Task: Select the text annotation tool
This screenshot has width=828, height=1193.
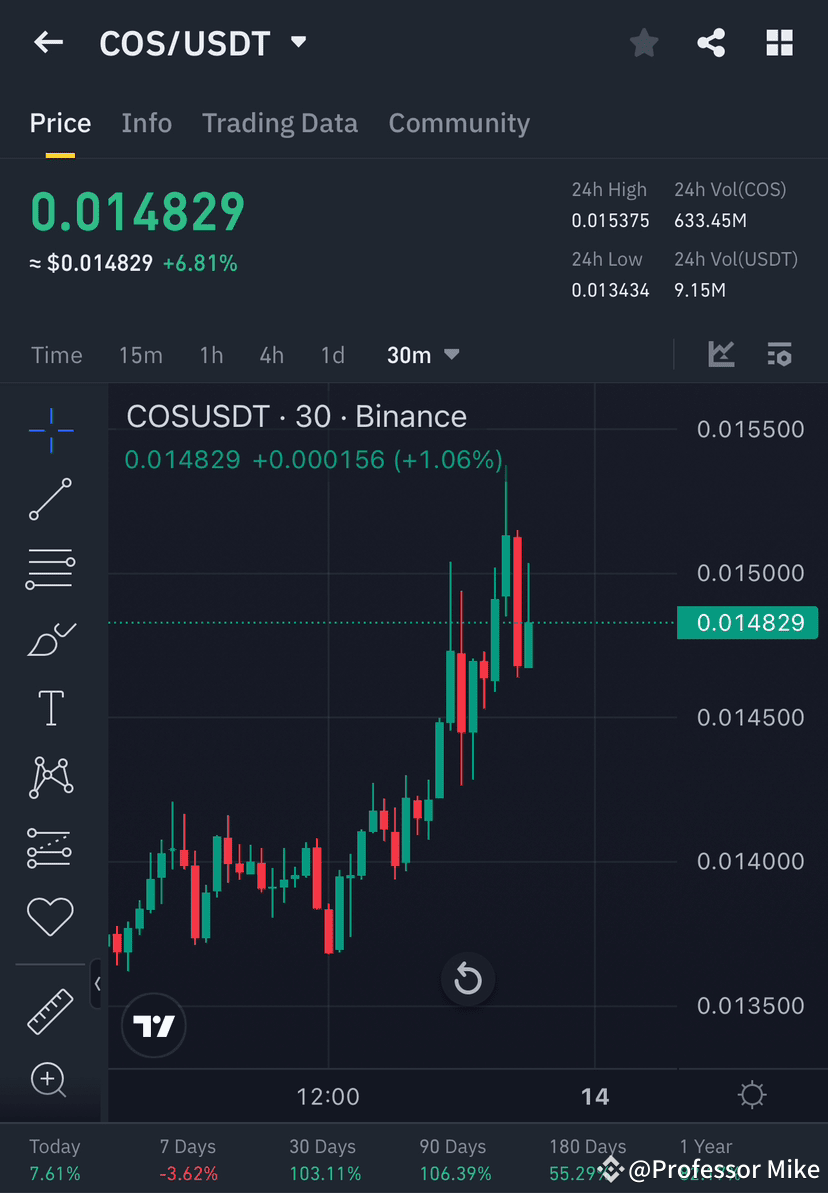Action: [49, 707]
